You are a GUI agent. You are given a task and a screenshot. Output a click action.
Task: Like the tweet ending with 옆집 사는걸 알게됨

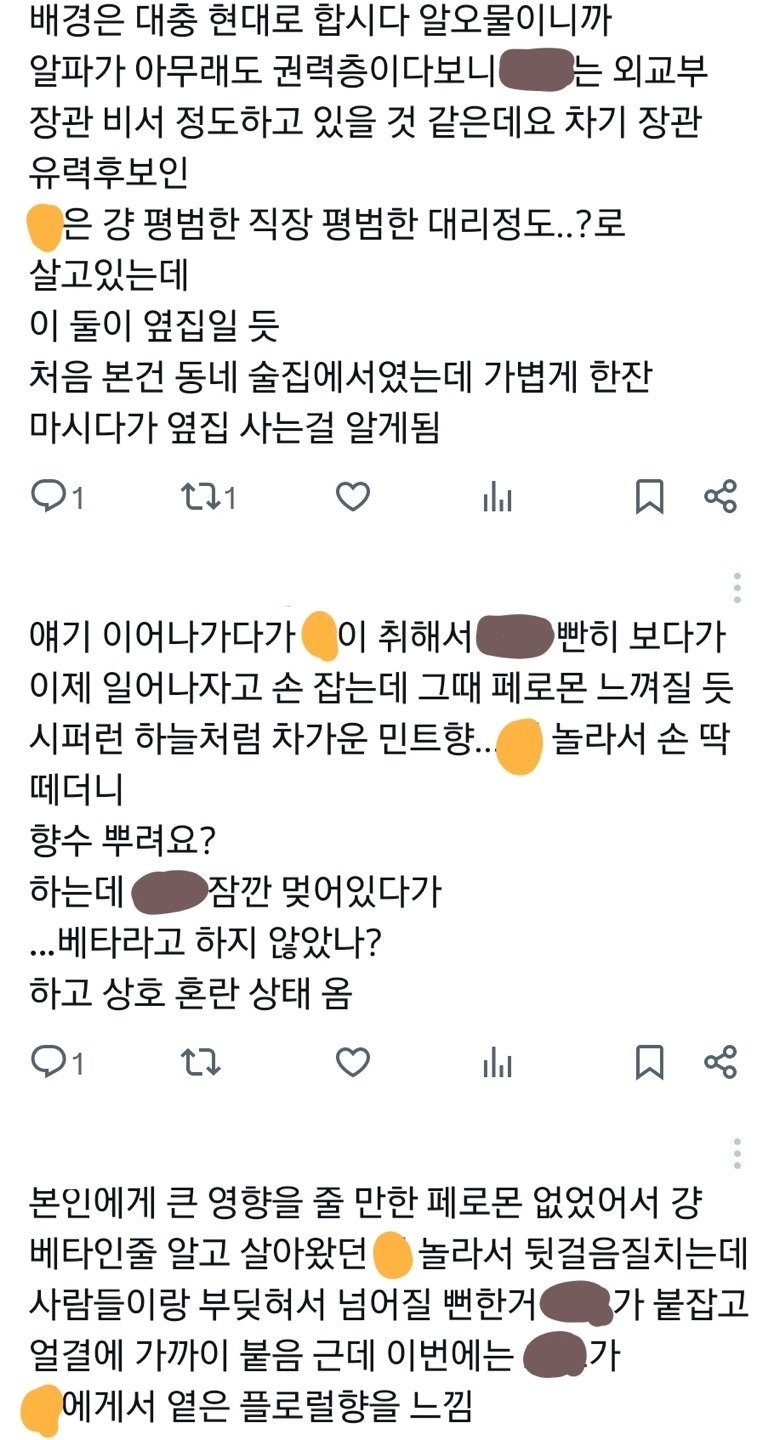(x=352, y=497)
